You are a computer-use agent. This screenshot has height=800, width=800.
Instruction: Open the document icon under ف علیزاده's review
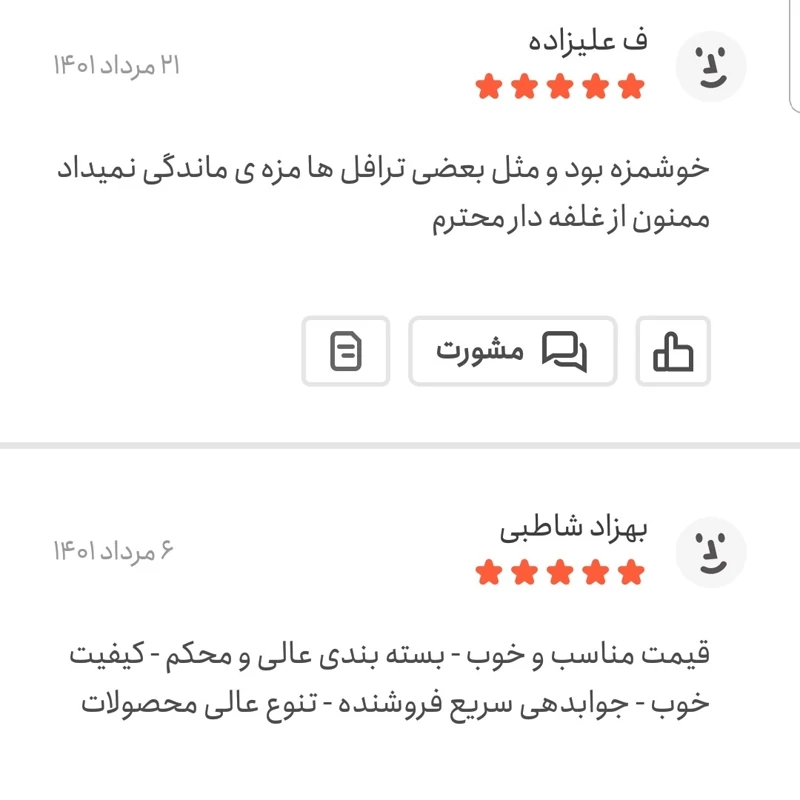[346, 351]
